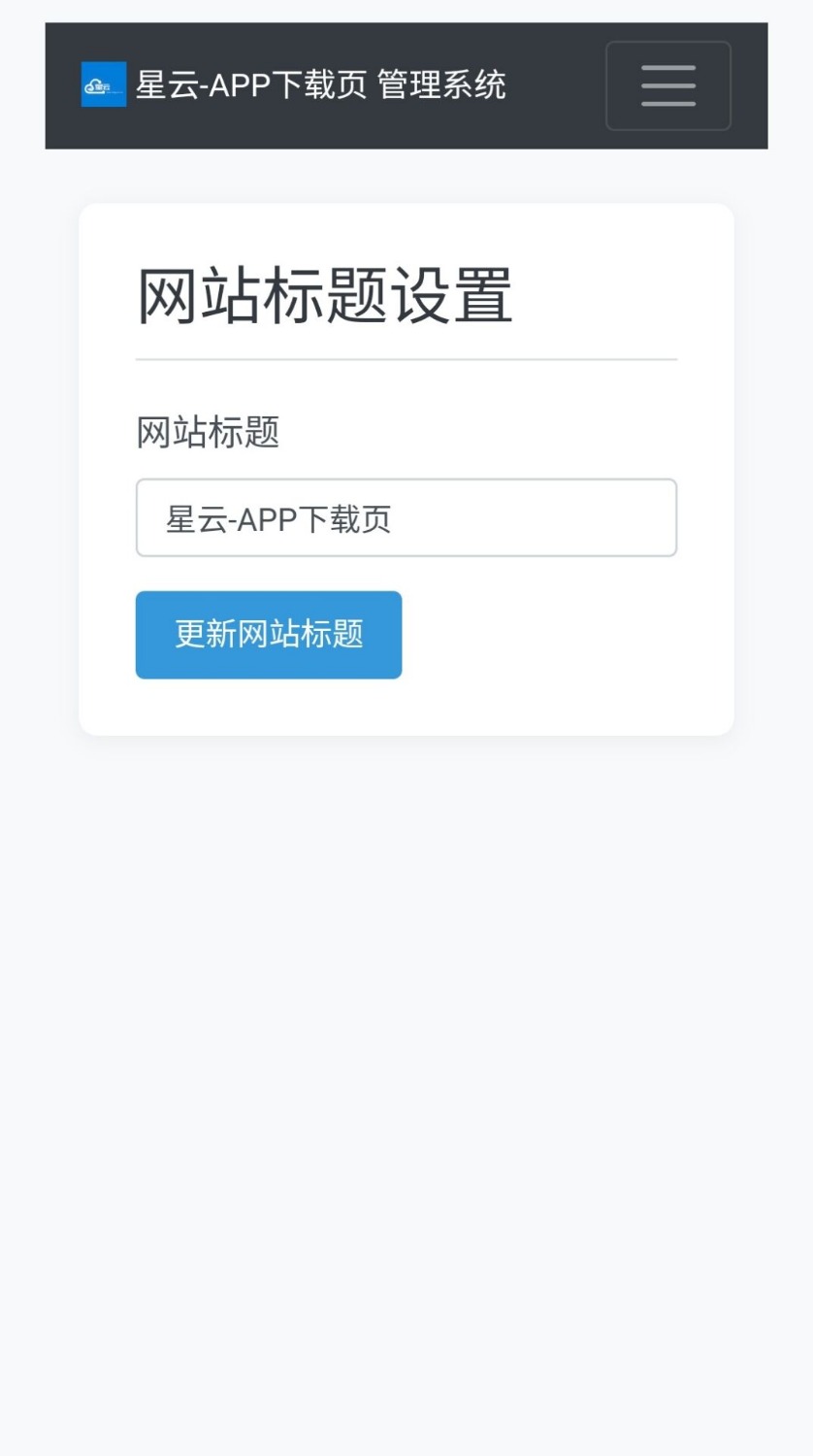The width and height of the screenshot is (813, 1456).
Task: Submit the title update via the blue button
Action: pos(268,635)
